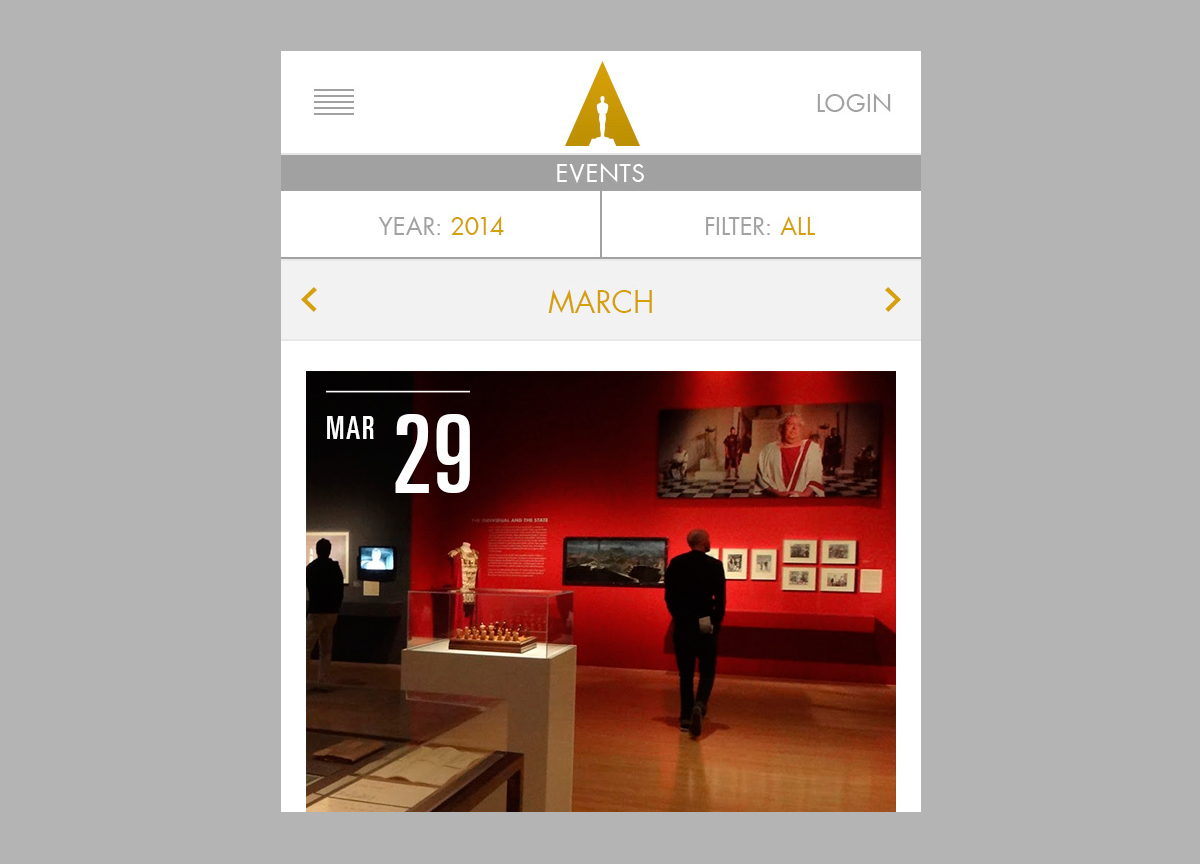Tap the Academy logo to go home

[x=602, y=105]
